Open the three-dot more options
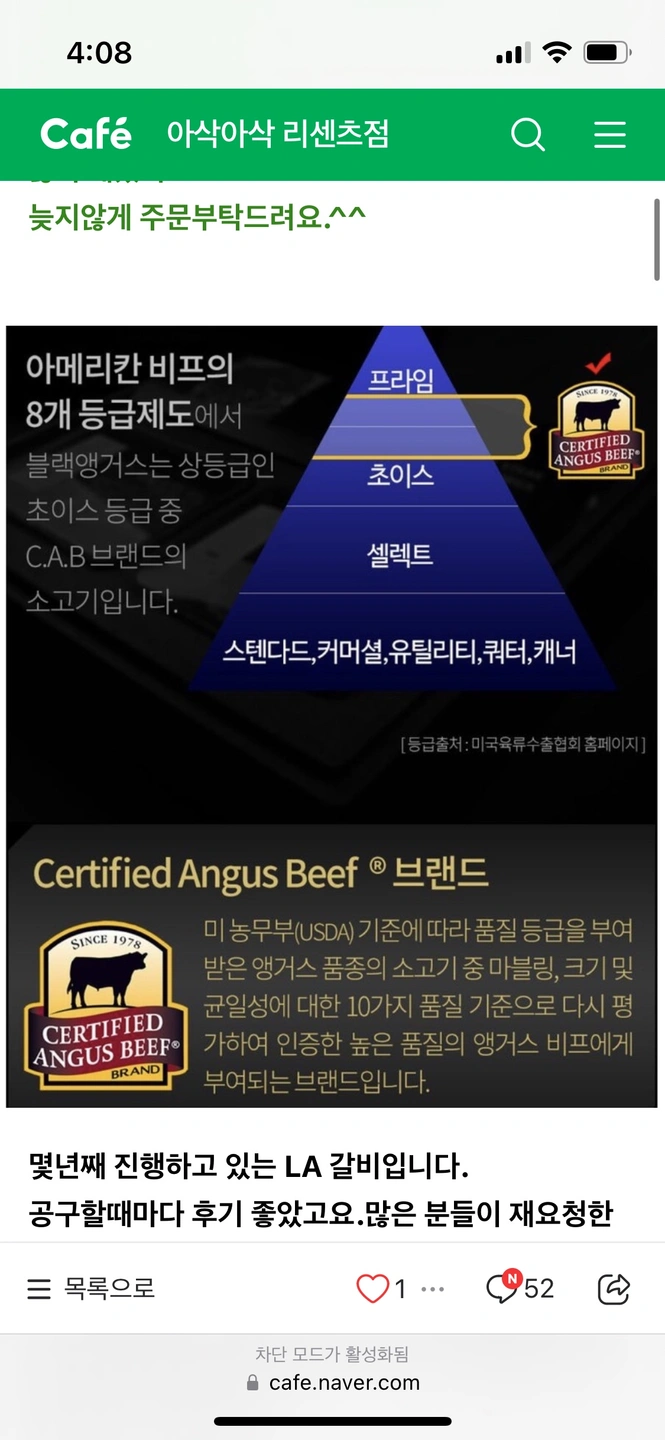The height and width of the screenshot is (1440, 665). point(432,1288)
